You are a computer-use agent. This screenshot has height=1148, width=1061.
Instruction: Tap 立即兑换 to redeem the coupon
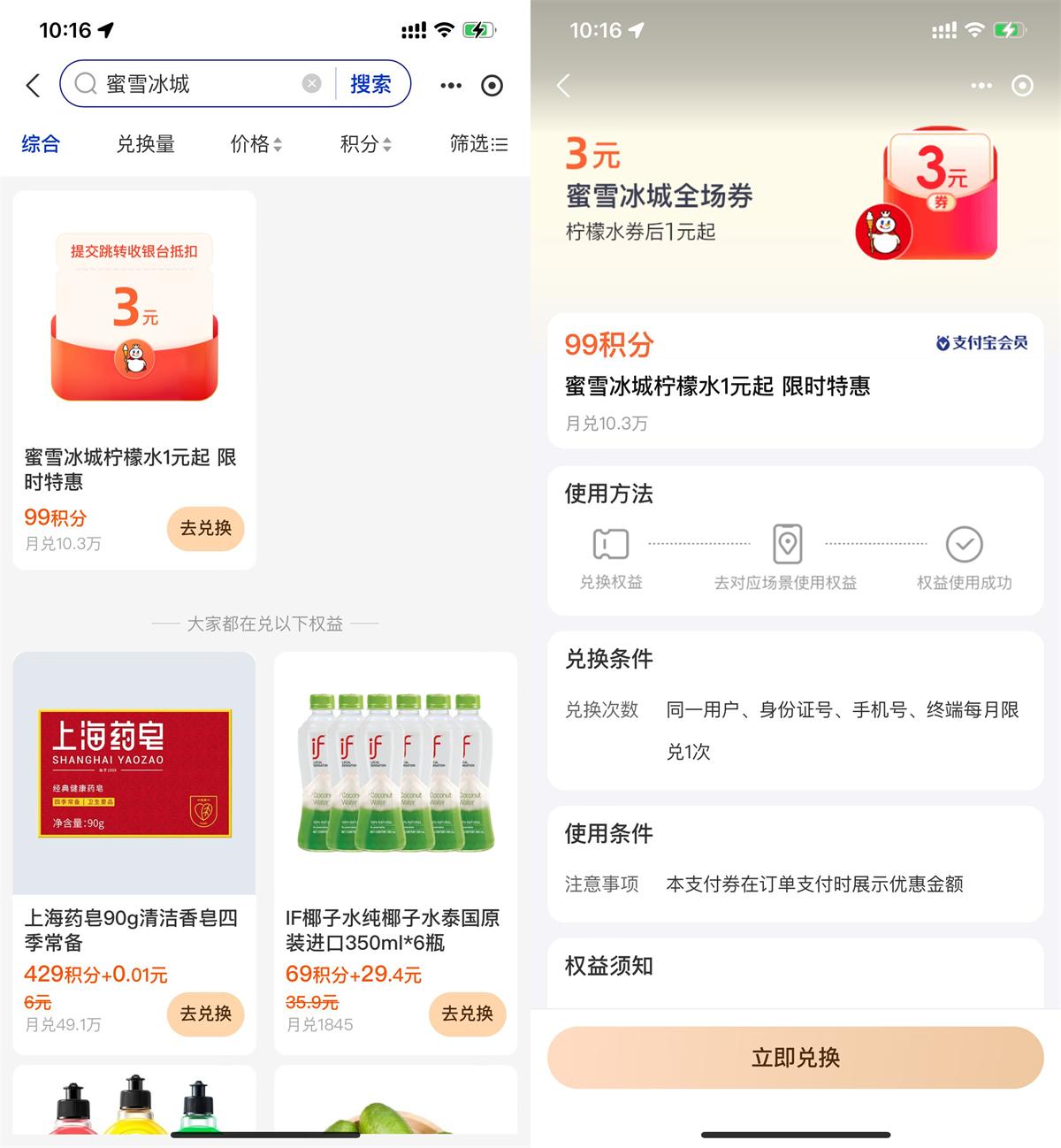795,1057
